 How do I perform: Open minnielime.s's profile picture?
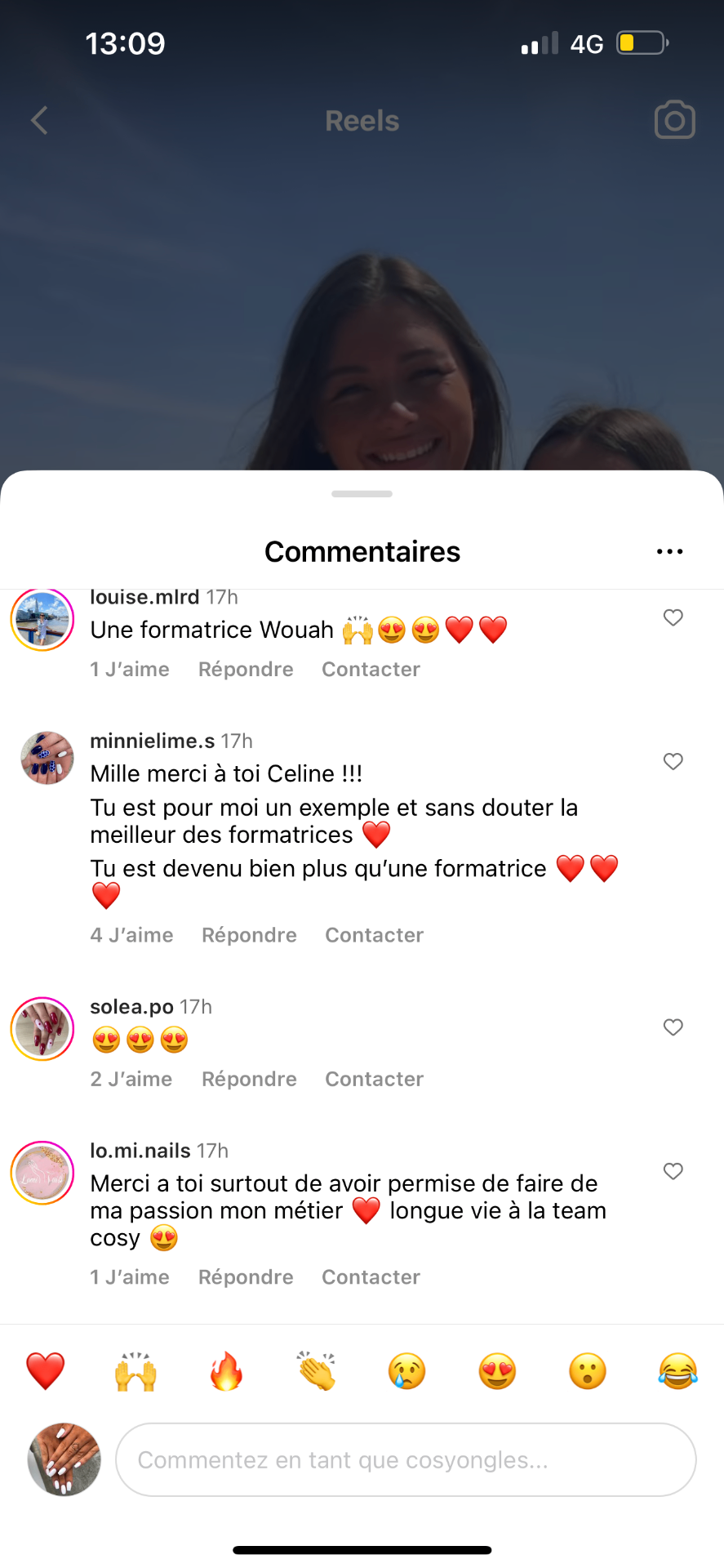[x=47, y=758]
